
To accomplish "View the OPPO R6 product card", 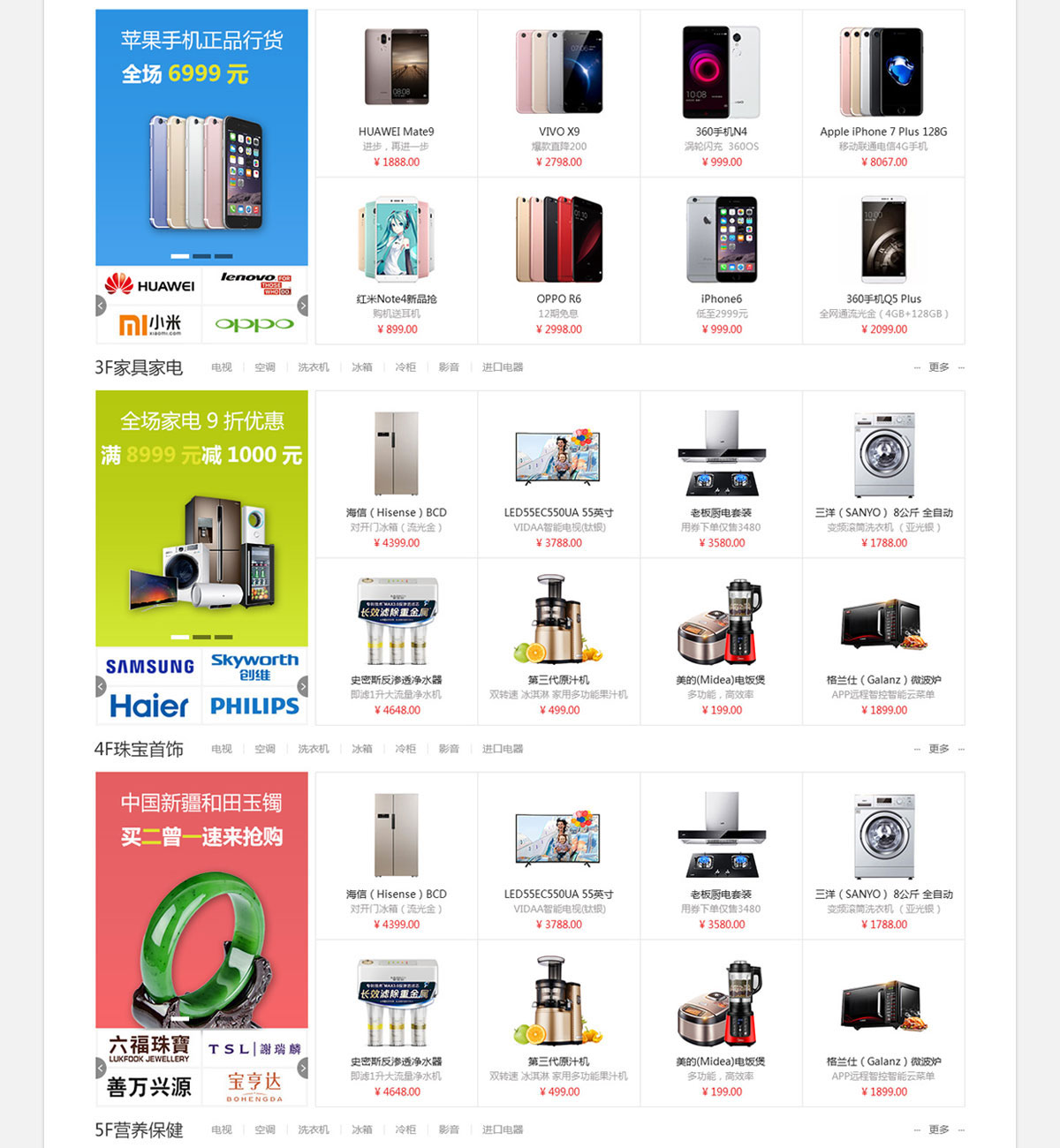I will tap(558, 261).
